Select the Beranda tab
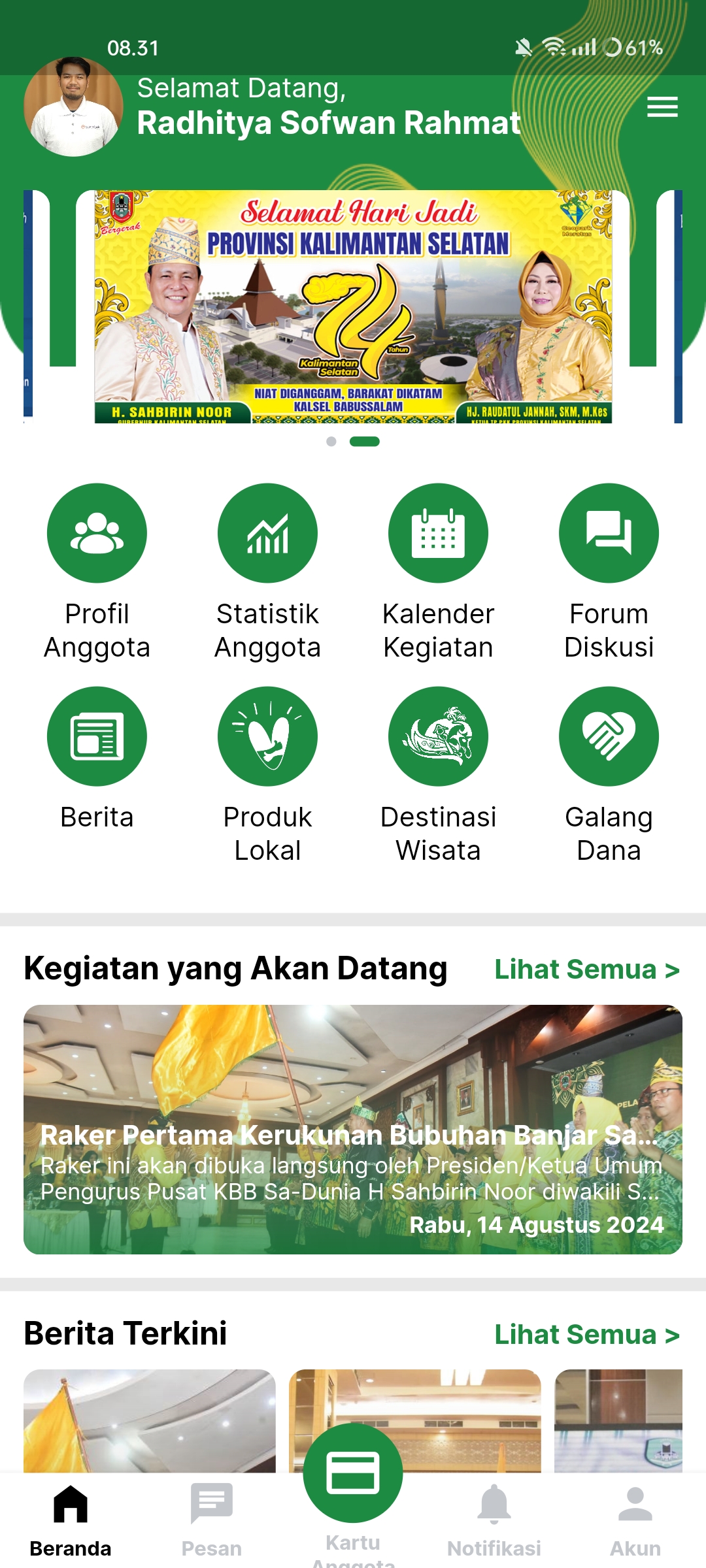Screen dimensions: 706x1568 pos(71,1518)
